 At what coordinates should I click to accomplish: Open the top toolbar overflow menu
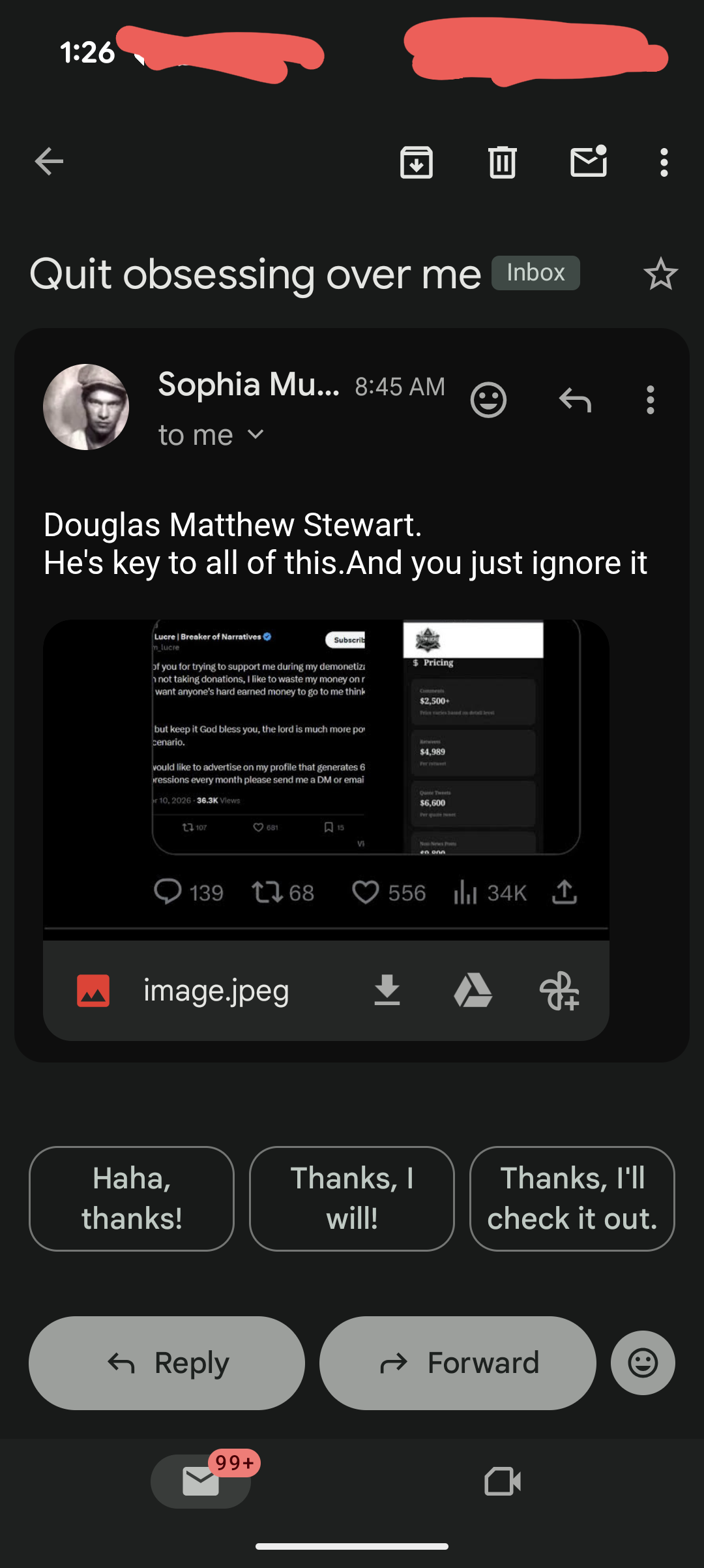click(664, 162)
